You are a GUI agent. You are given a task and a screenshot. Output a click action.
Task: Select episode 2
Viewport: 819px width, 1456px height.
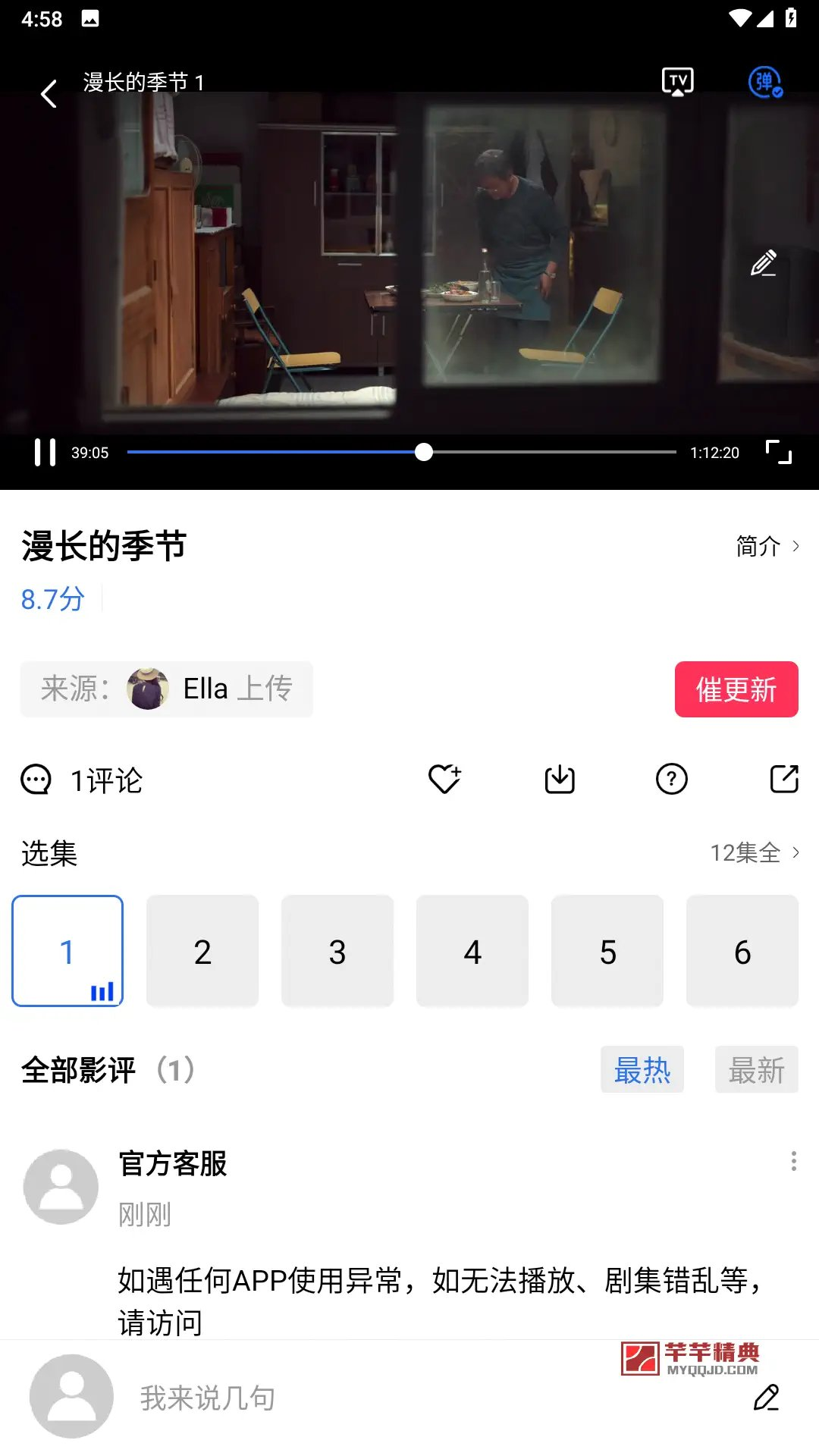click(x=202, y=952)
